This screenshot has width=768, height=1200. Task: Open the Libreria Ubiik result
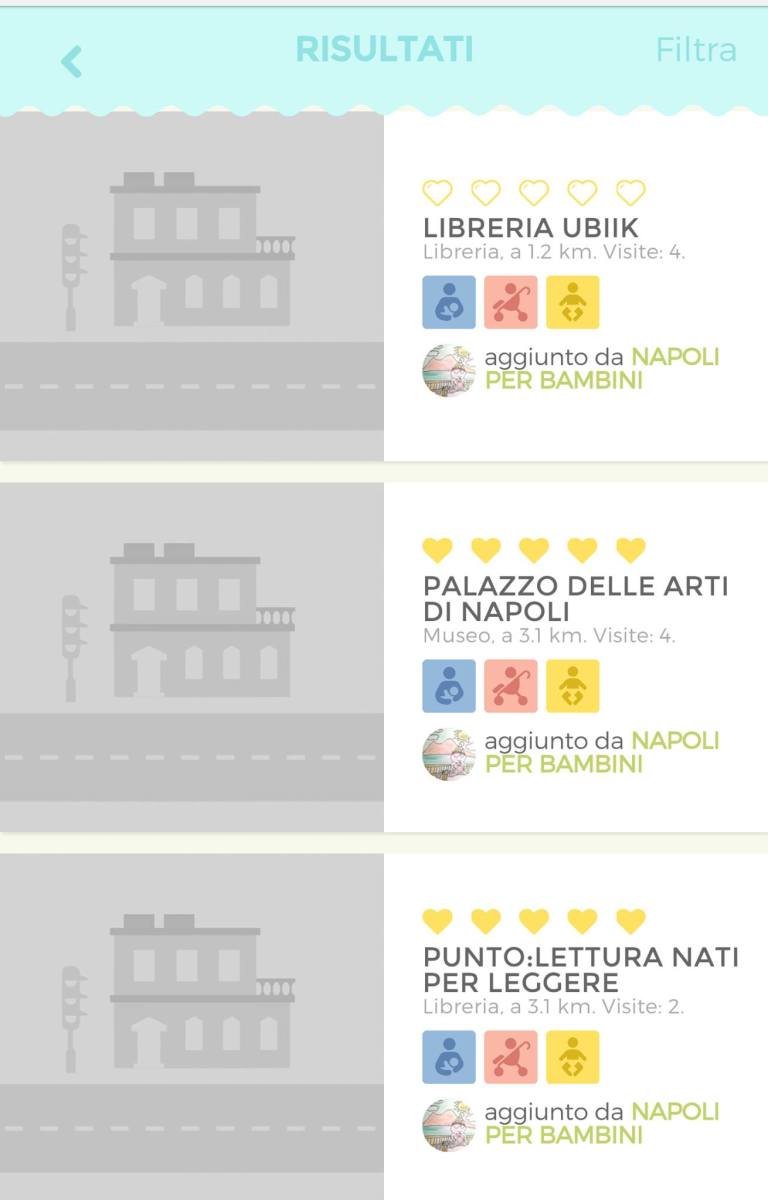point(530,227)
